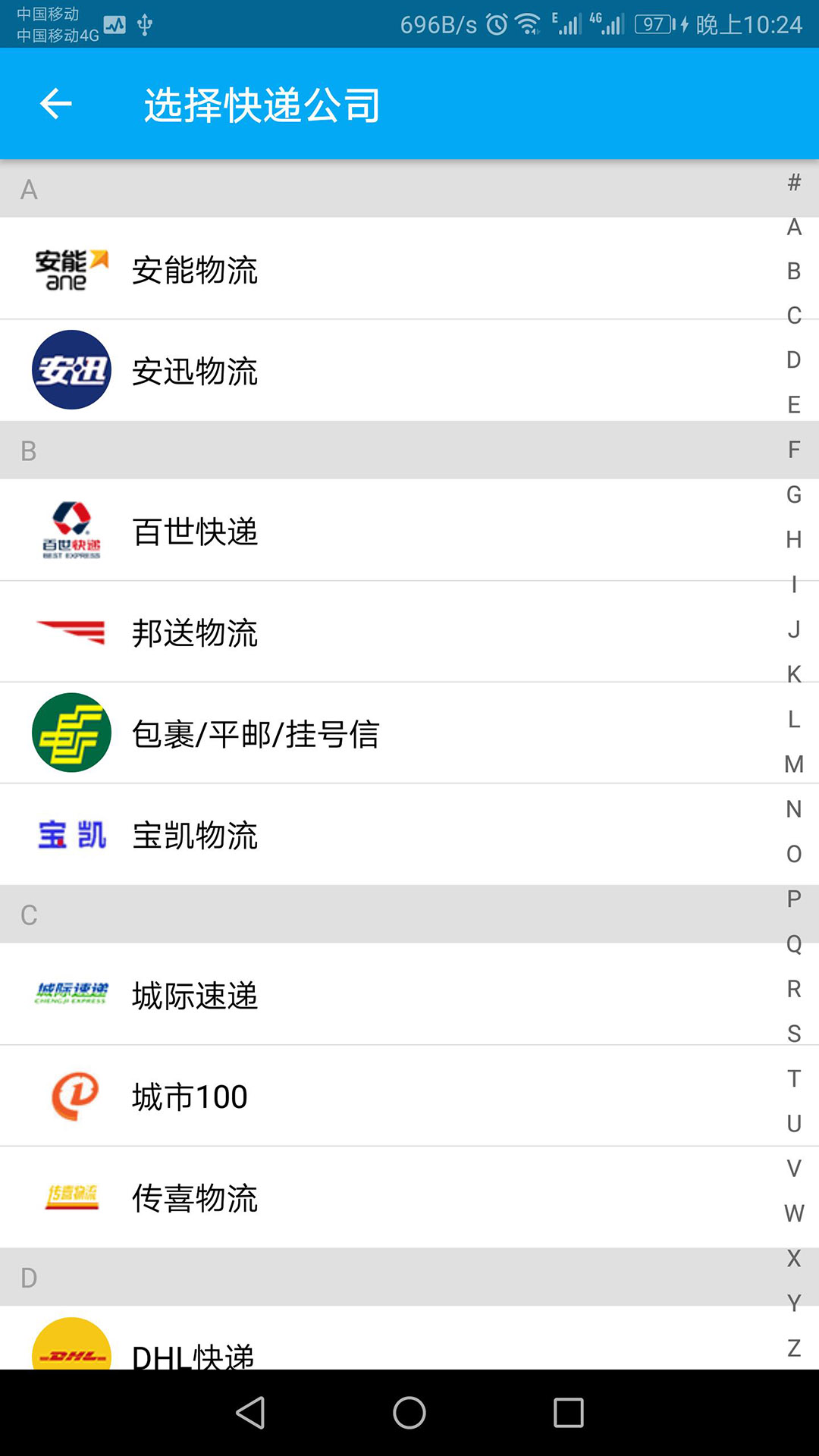Image resolution: width=819 pixels, height=1456 pixels.
Task: Click the 邦送物流 red wing logo
Action: pyautogui.click(x=71, y=630)
